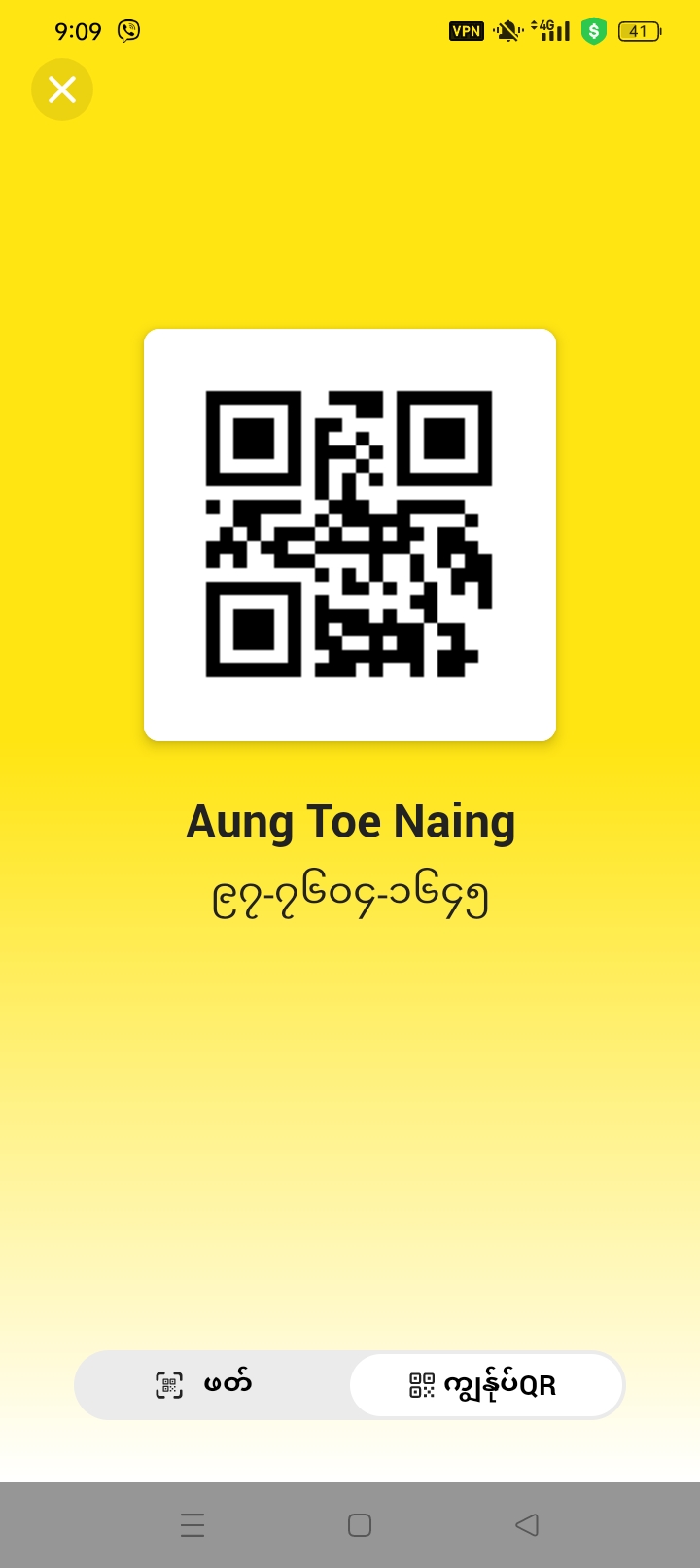Select the ကျွန်ုပ်QR tab
The height and width of the screenshot is (1568, 700).
click(x=485, y=1384)
